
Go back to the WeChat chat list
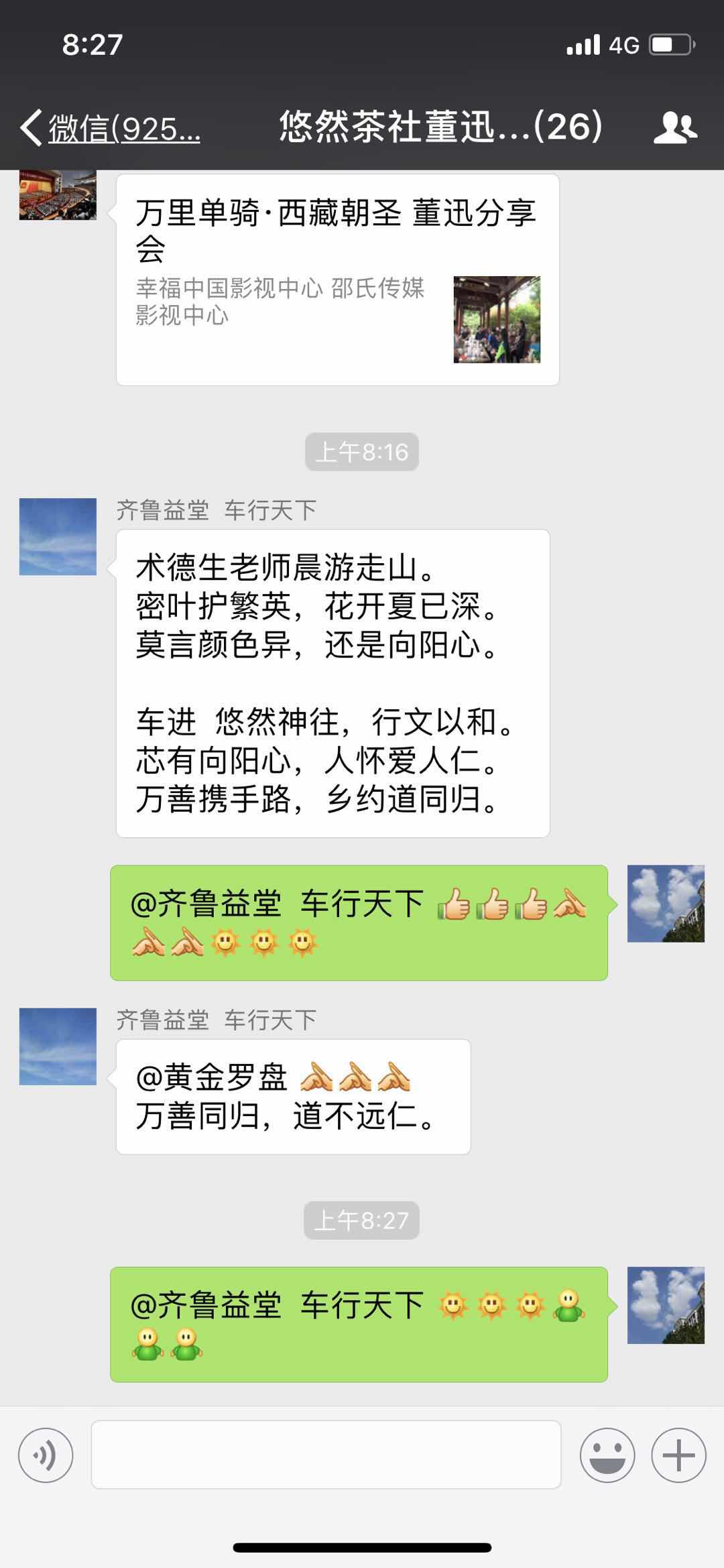click(x=111, y=127)
